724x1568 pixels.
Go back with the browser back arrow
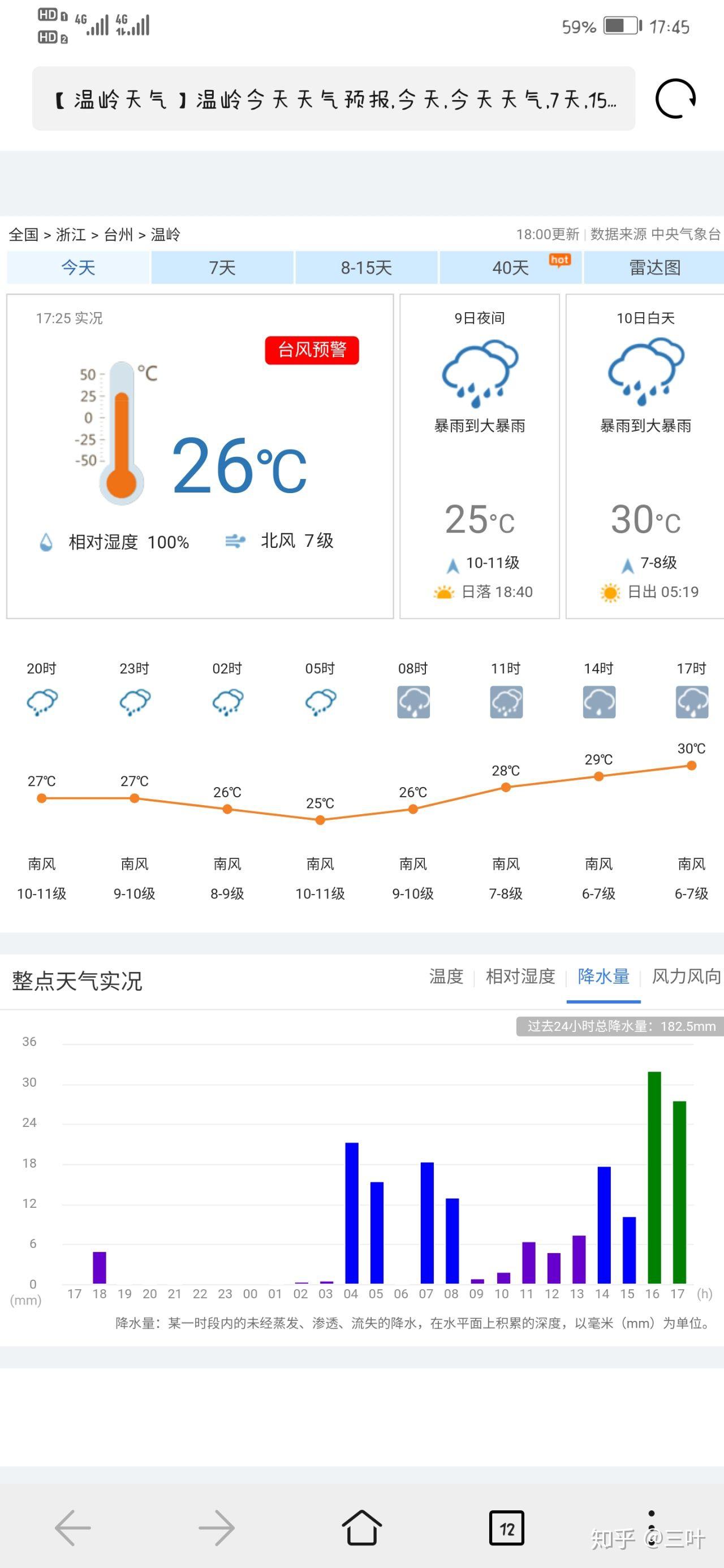[x=73, y=1527]
